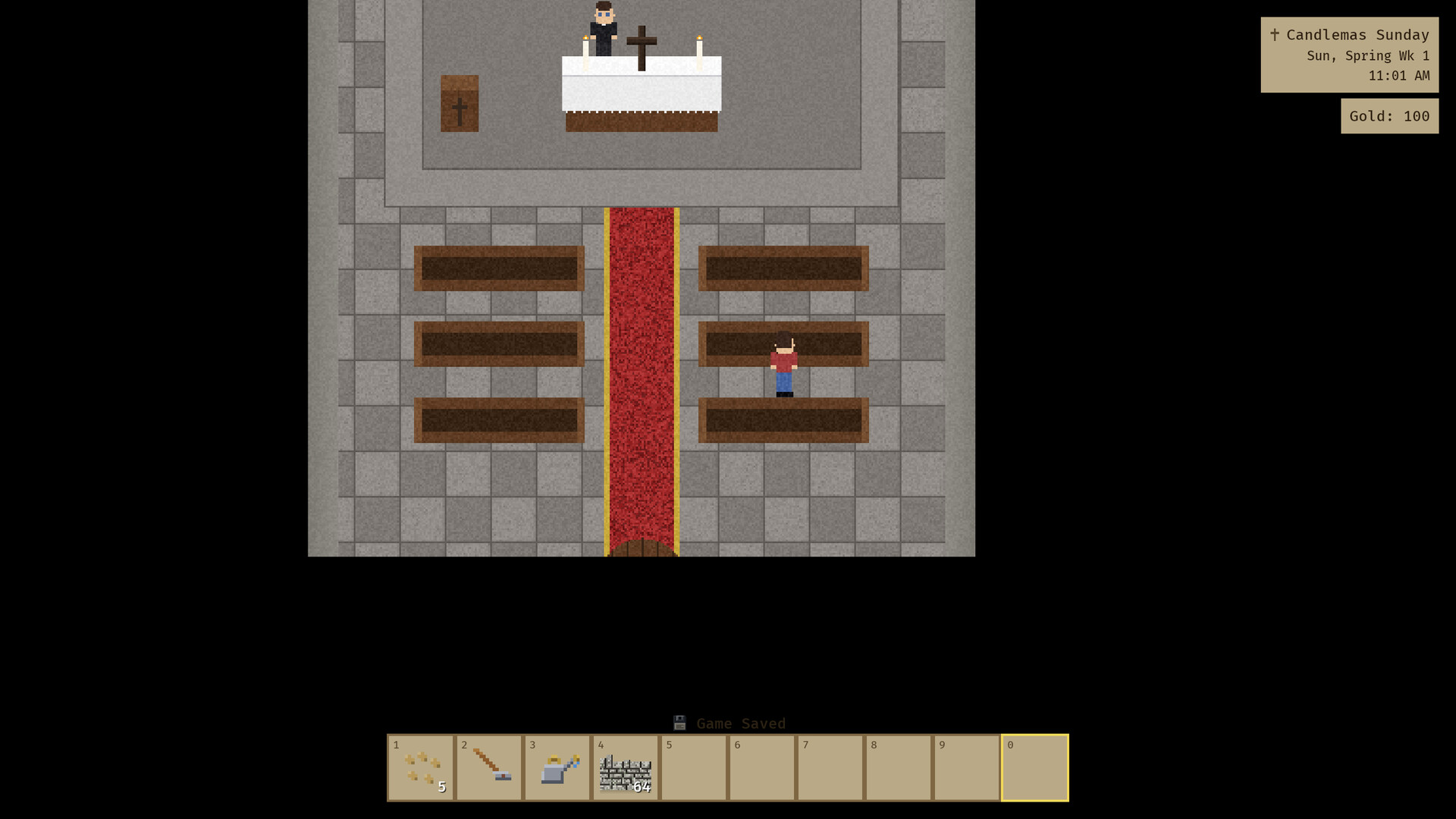
Task: Select the watering can in slot 3
Action: pos(557,767)
